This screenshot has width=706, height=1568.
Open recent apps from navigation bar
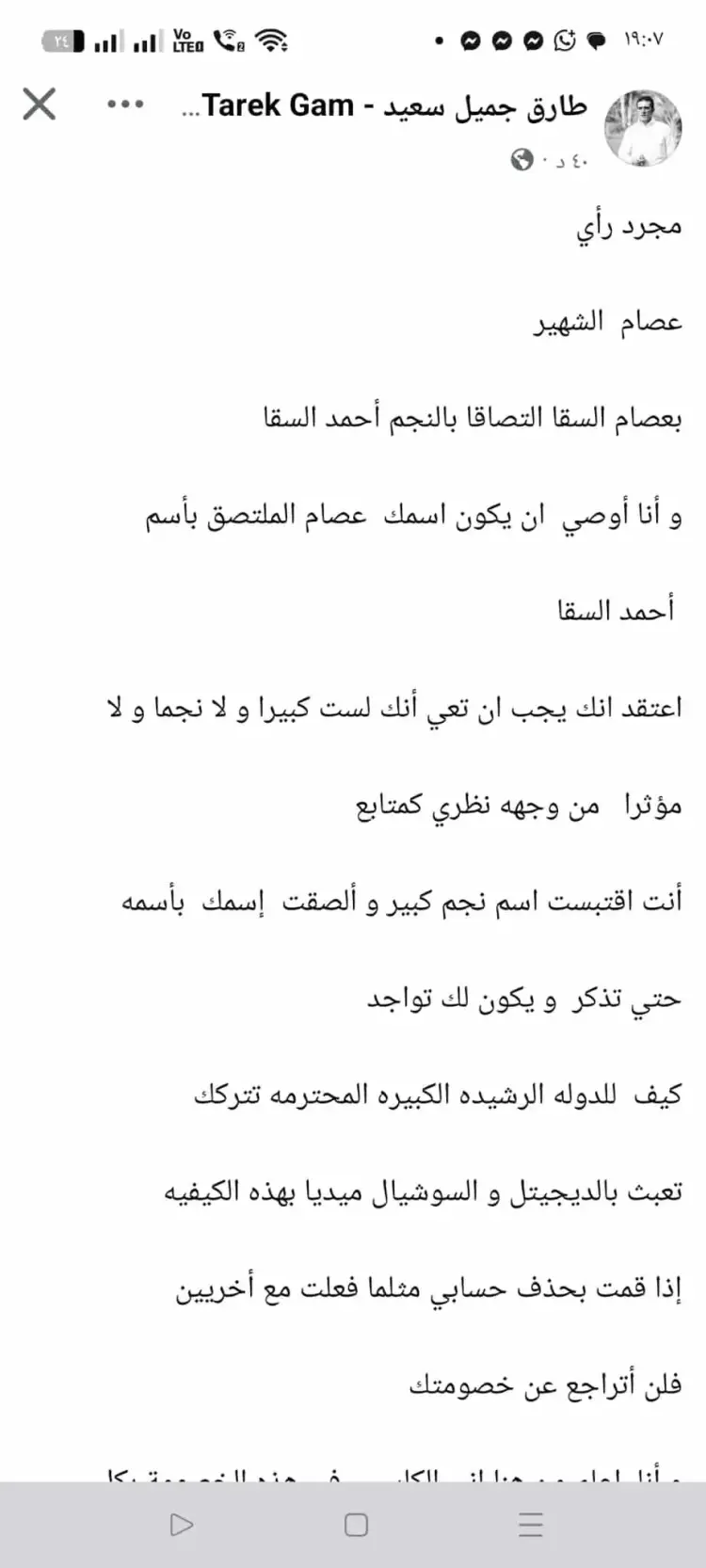(x=531, y=1524)
